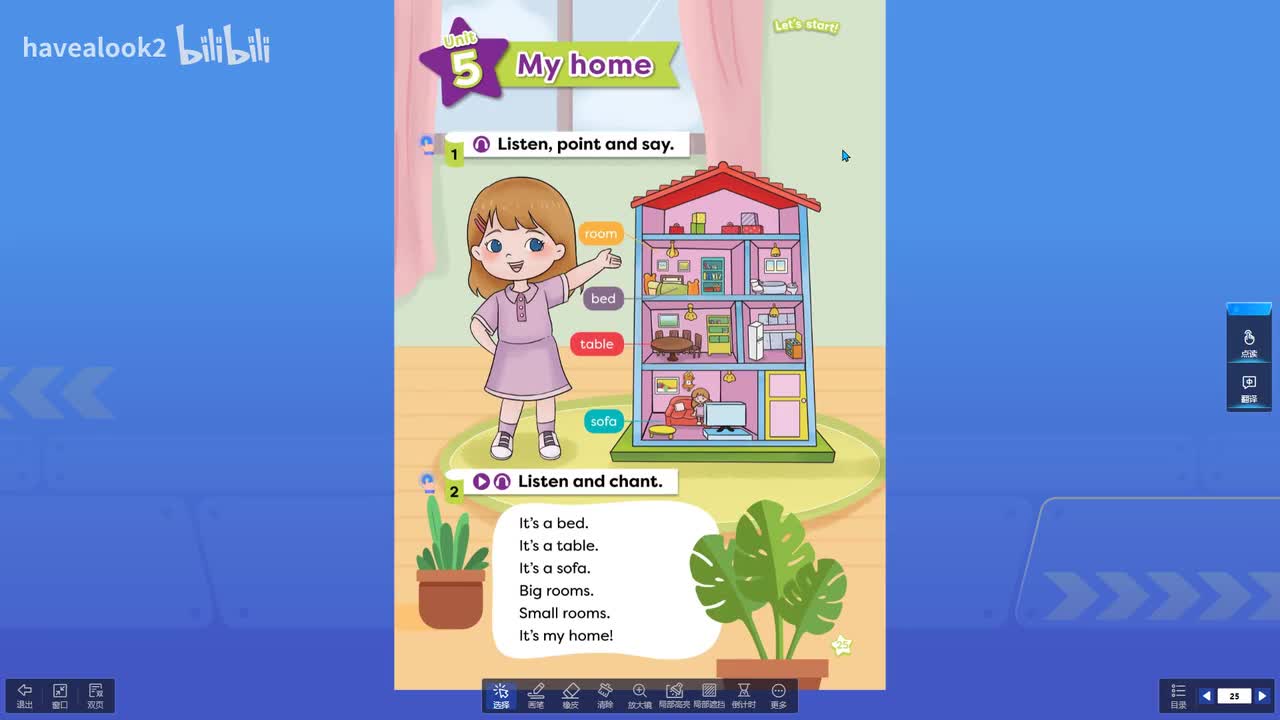Go to the next page
This screenshot has height=720, width=1280.
(1262, 696)
